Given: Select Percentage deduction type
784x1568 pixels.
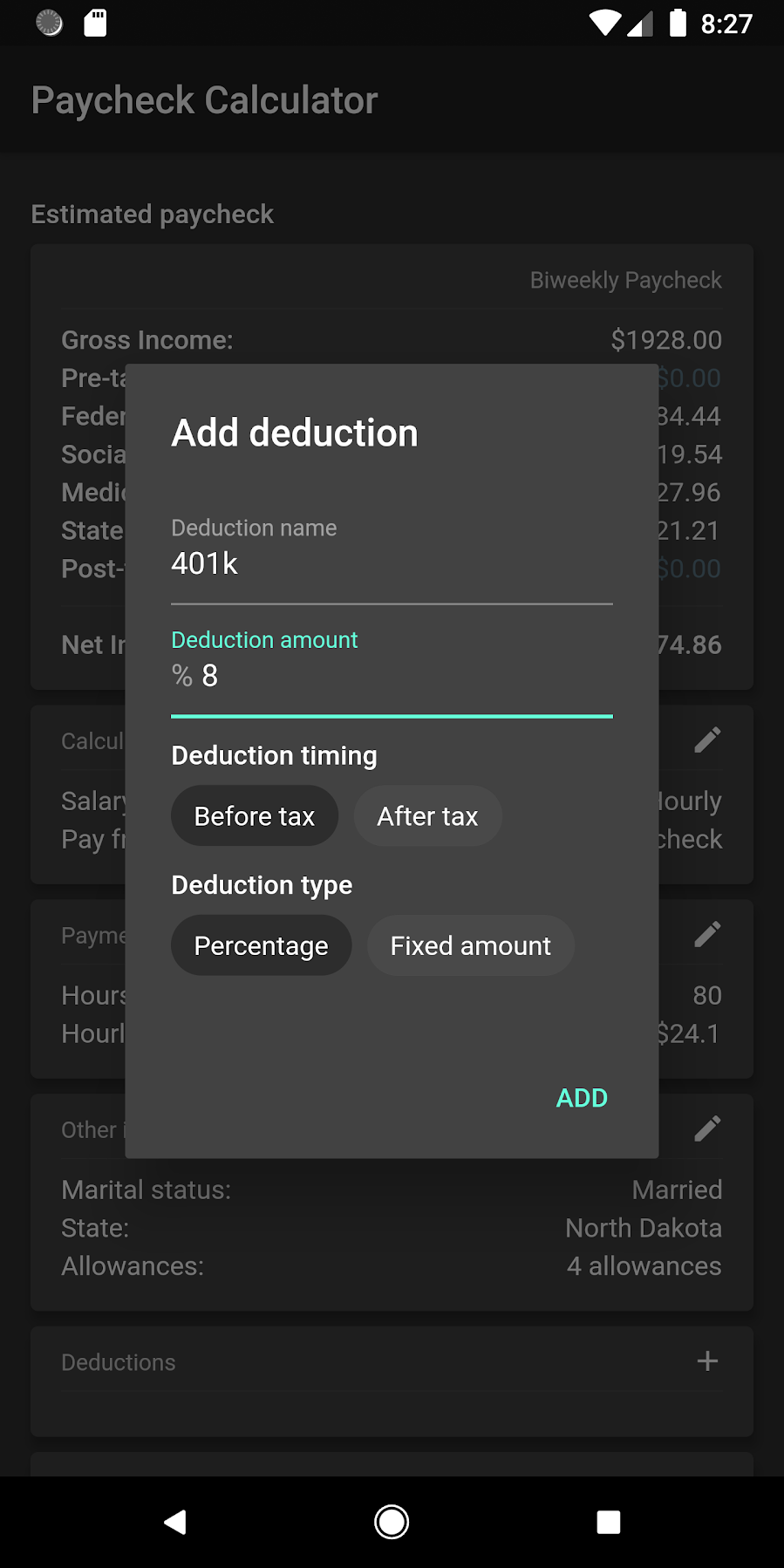Looking at the screenshot, I should point(261,944).
